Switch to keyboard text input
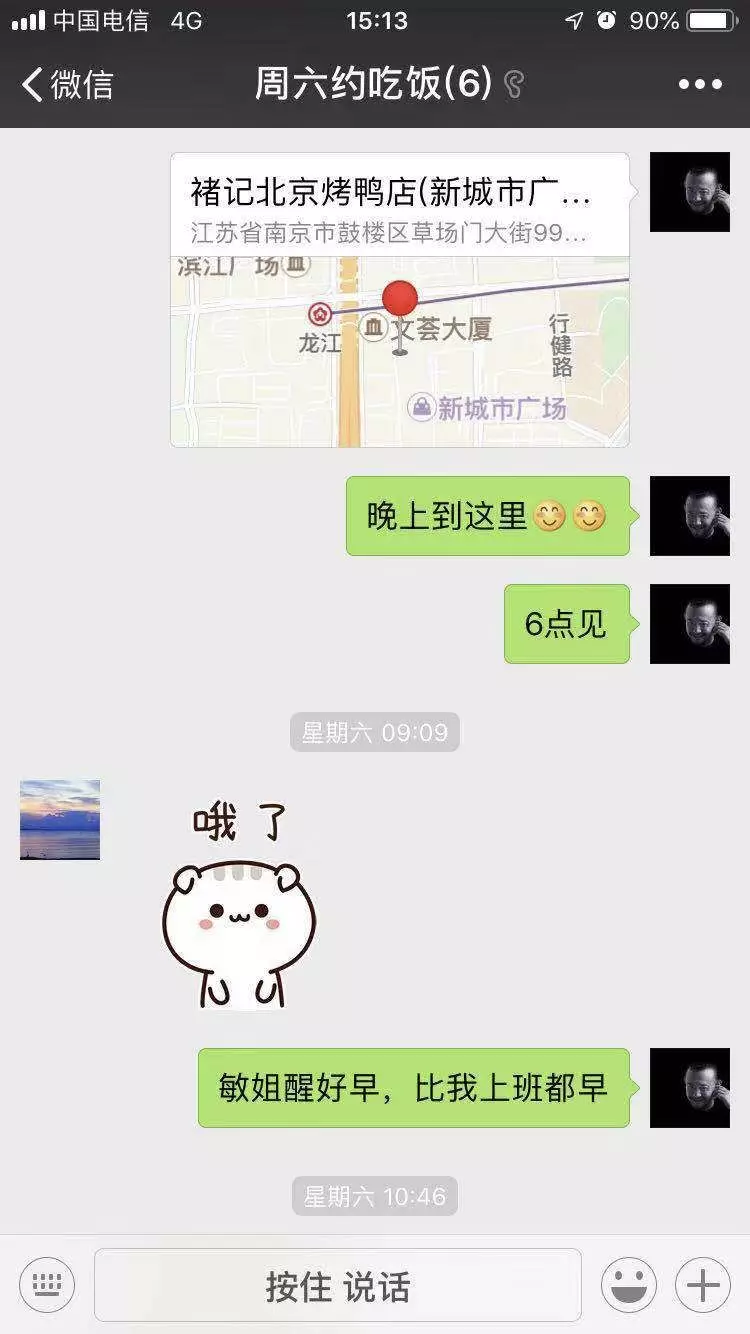 (47, 1285)
